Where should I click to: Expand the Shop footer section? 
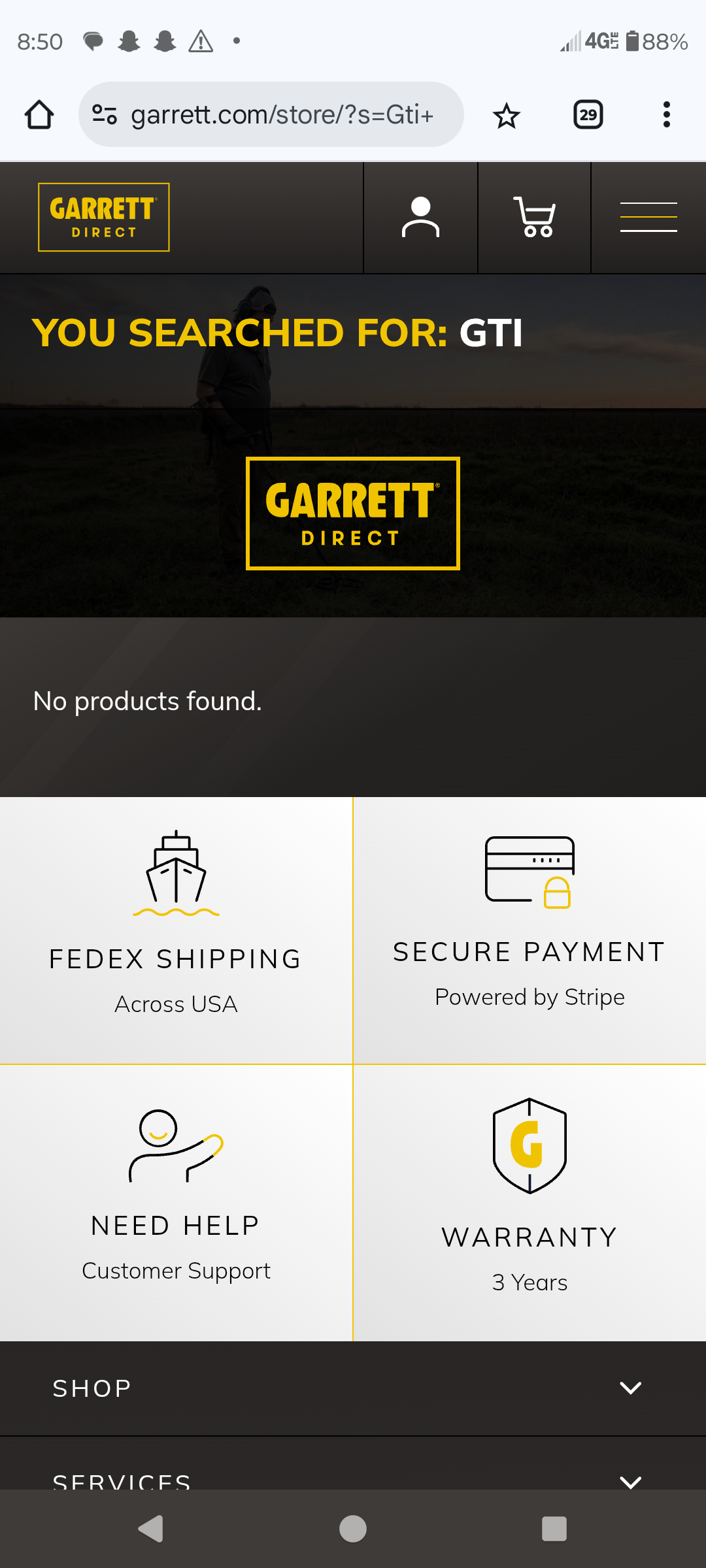tap(353, 1388)
